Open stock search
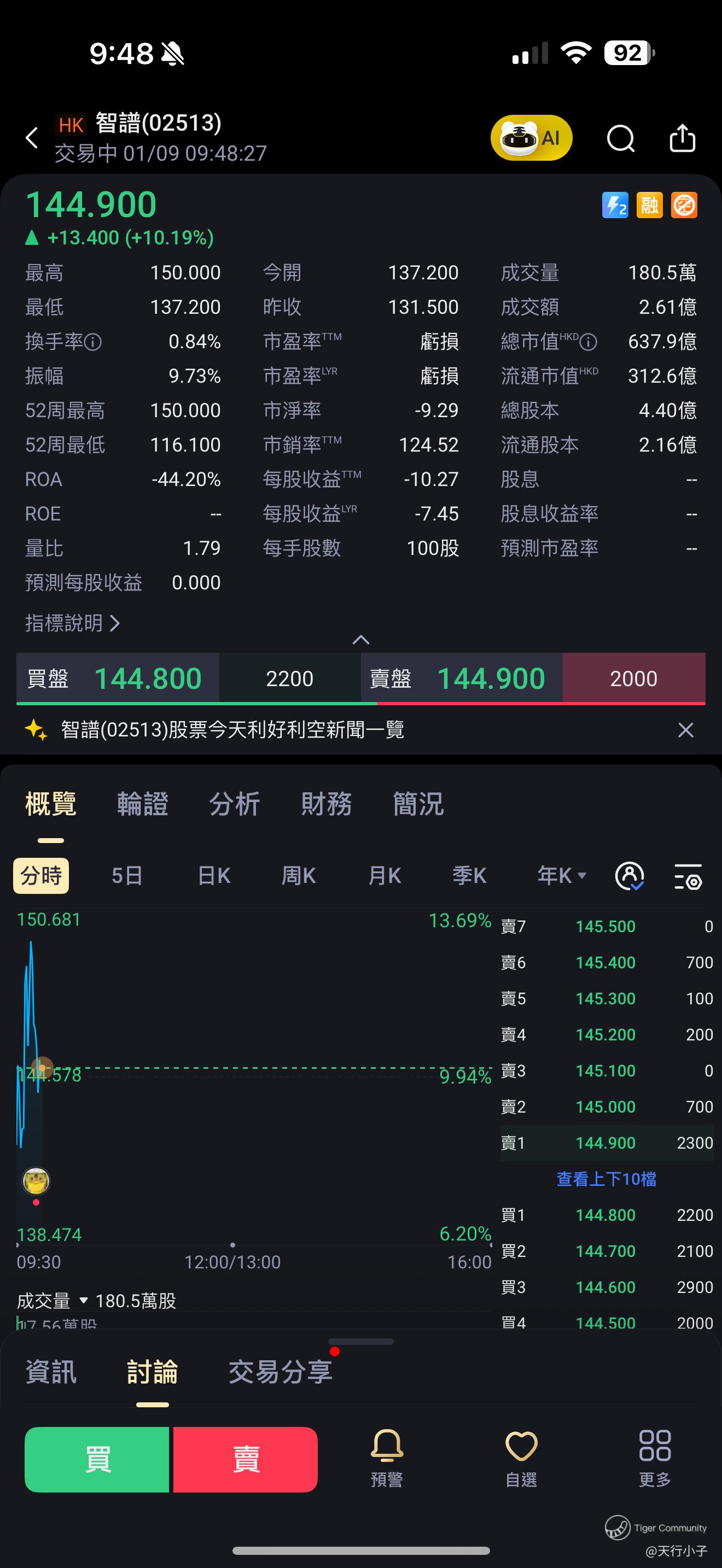The height and width of the screenshot is (1568, 722). (x=620, y=138)
